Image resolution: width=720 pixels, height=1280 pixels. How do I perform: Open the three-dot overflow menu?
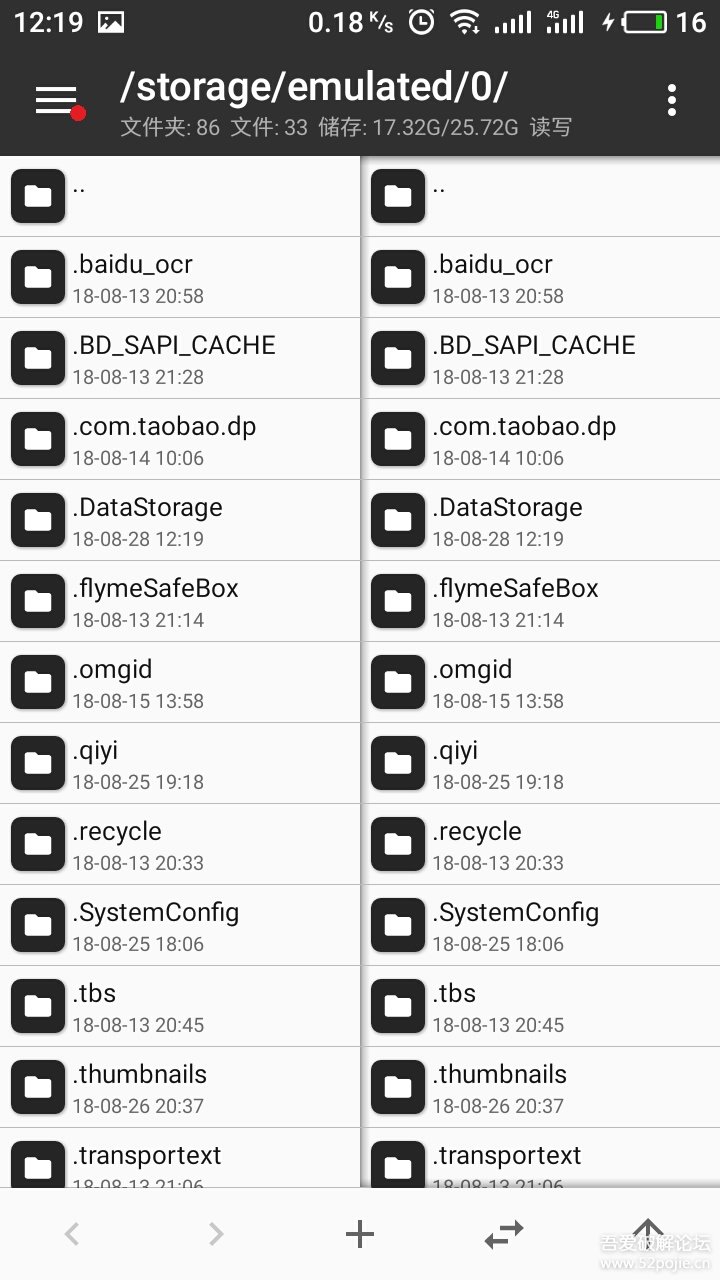pos(671,99)
